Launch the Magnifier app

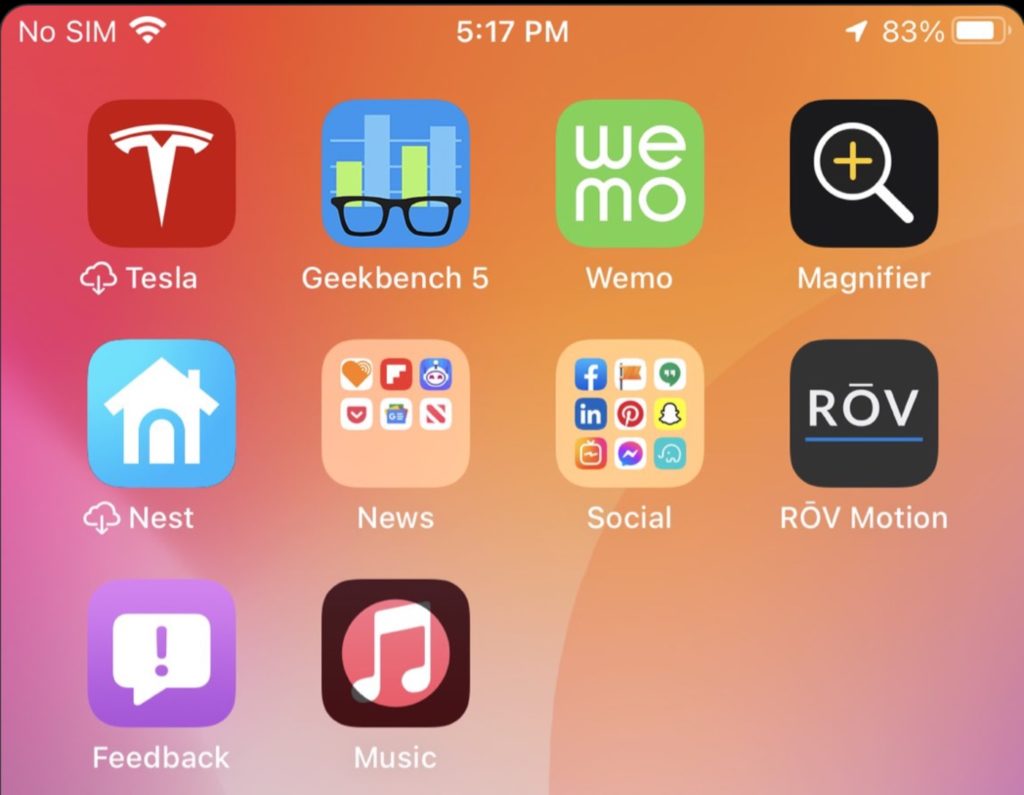pyautogui.click(x=863, y=173)
